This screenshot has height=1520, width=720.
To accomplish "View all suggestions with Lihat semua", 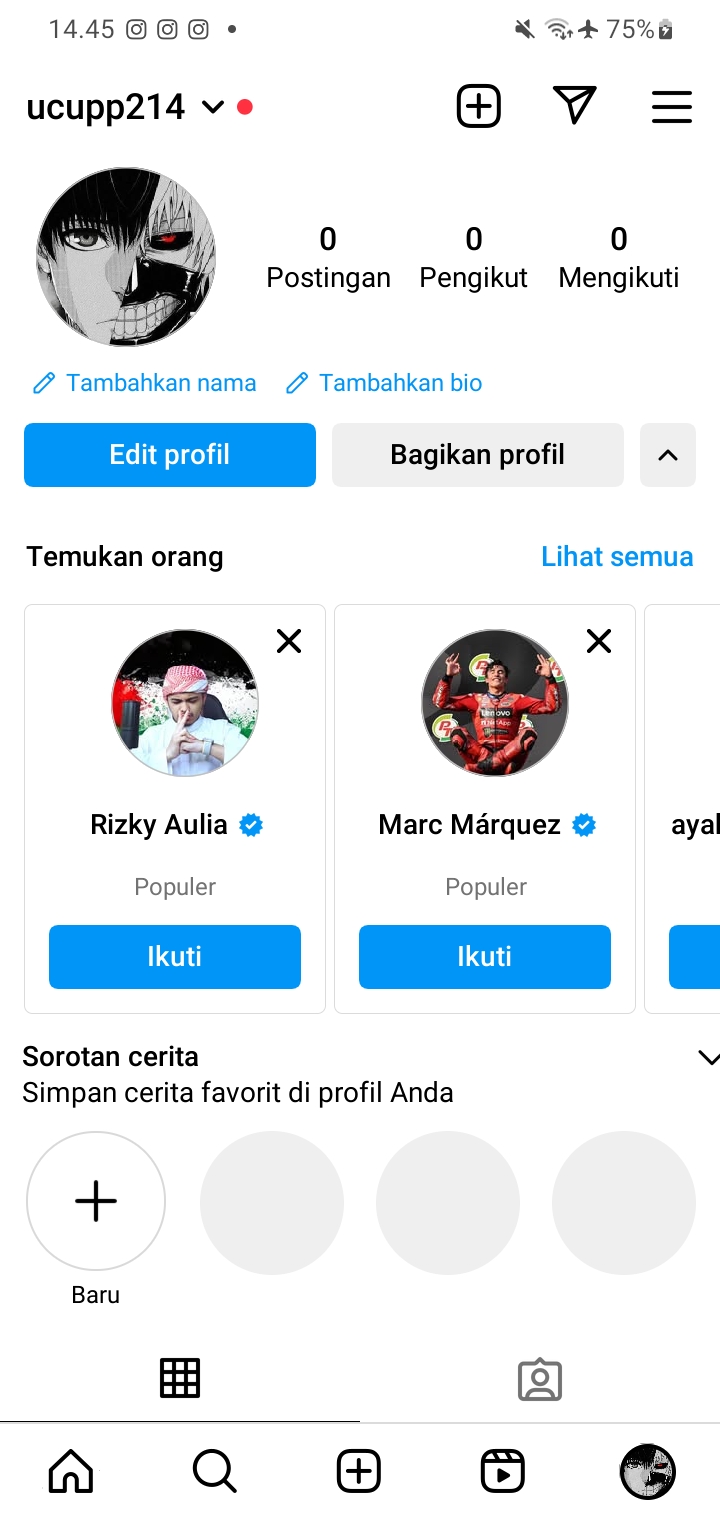I will (x=617, y=556).
